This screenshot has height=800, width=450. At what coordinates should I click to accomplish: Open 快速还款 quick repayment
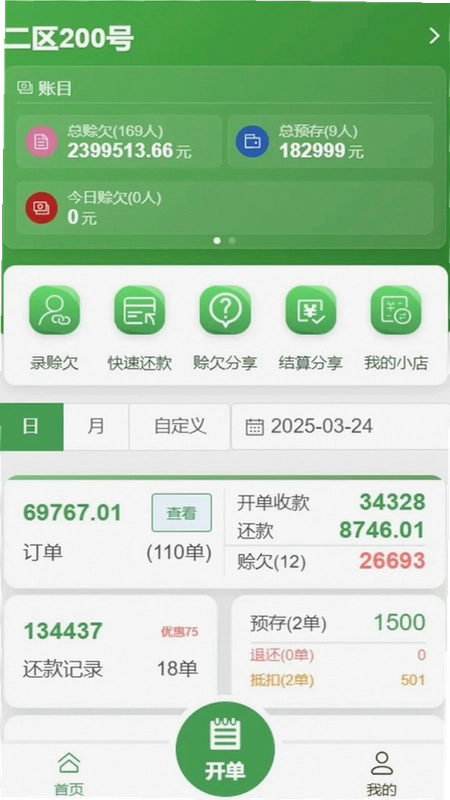[140, 328]
